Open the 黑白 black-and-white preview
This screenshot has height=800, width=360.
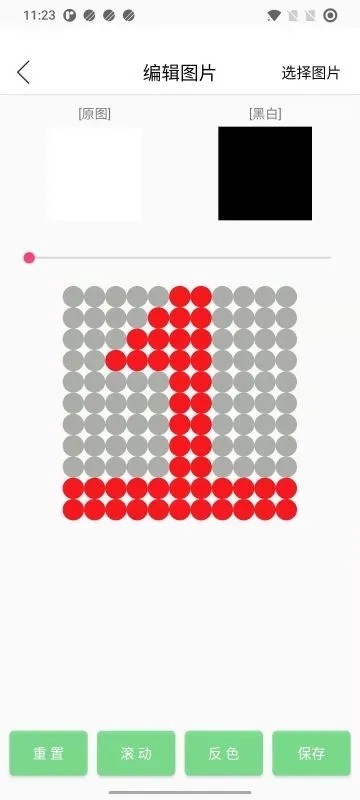(x=265, y=173)
